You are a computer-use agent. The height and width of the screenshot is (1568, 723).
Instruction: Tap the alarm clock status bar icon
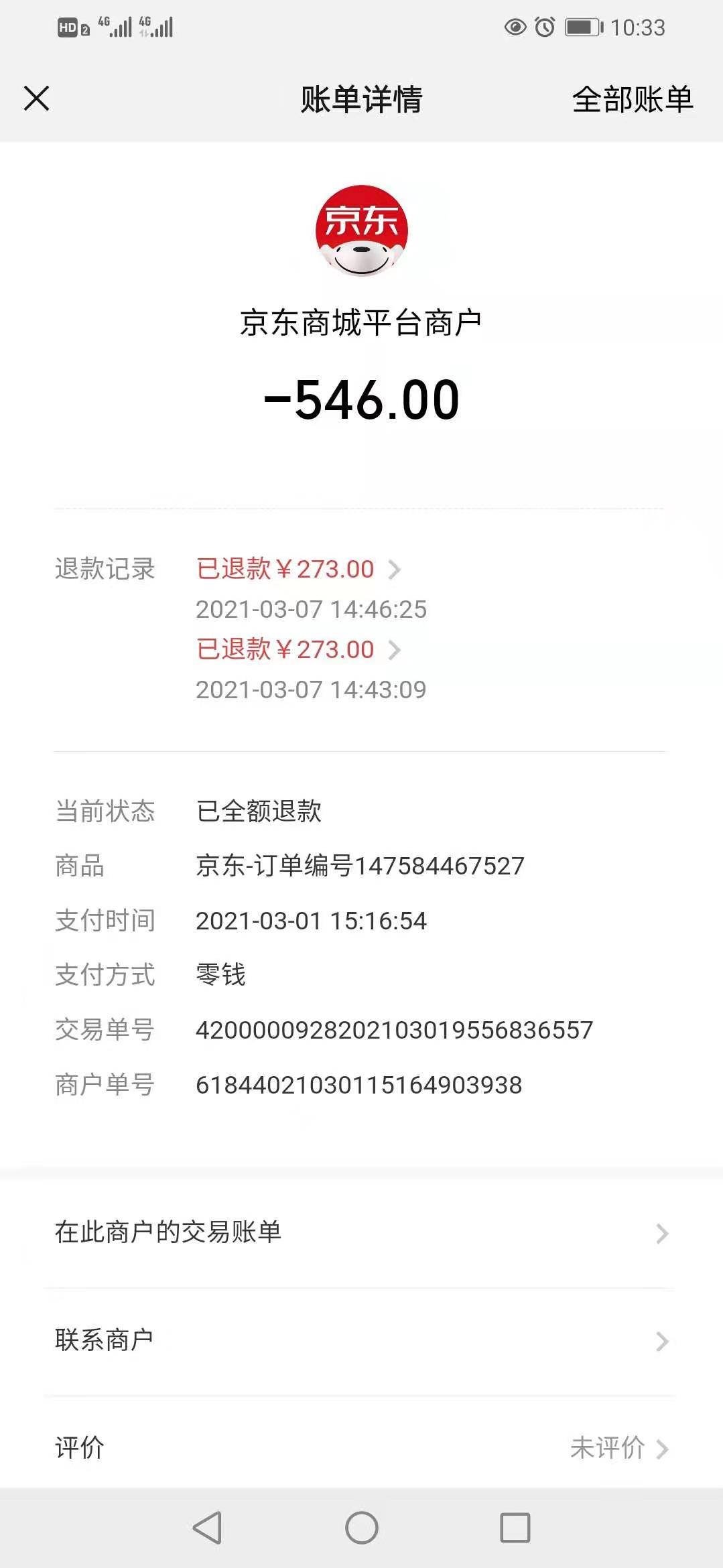coord(543,27)
